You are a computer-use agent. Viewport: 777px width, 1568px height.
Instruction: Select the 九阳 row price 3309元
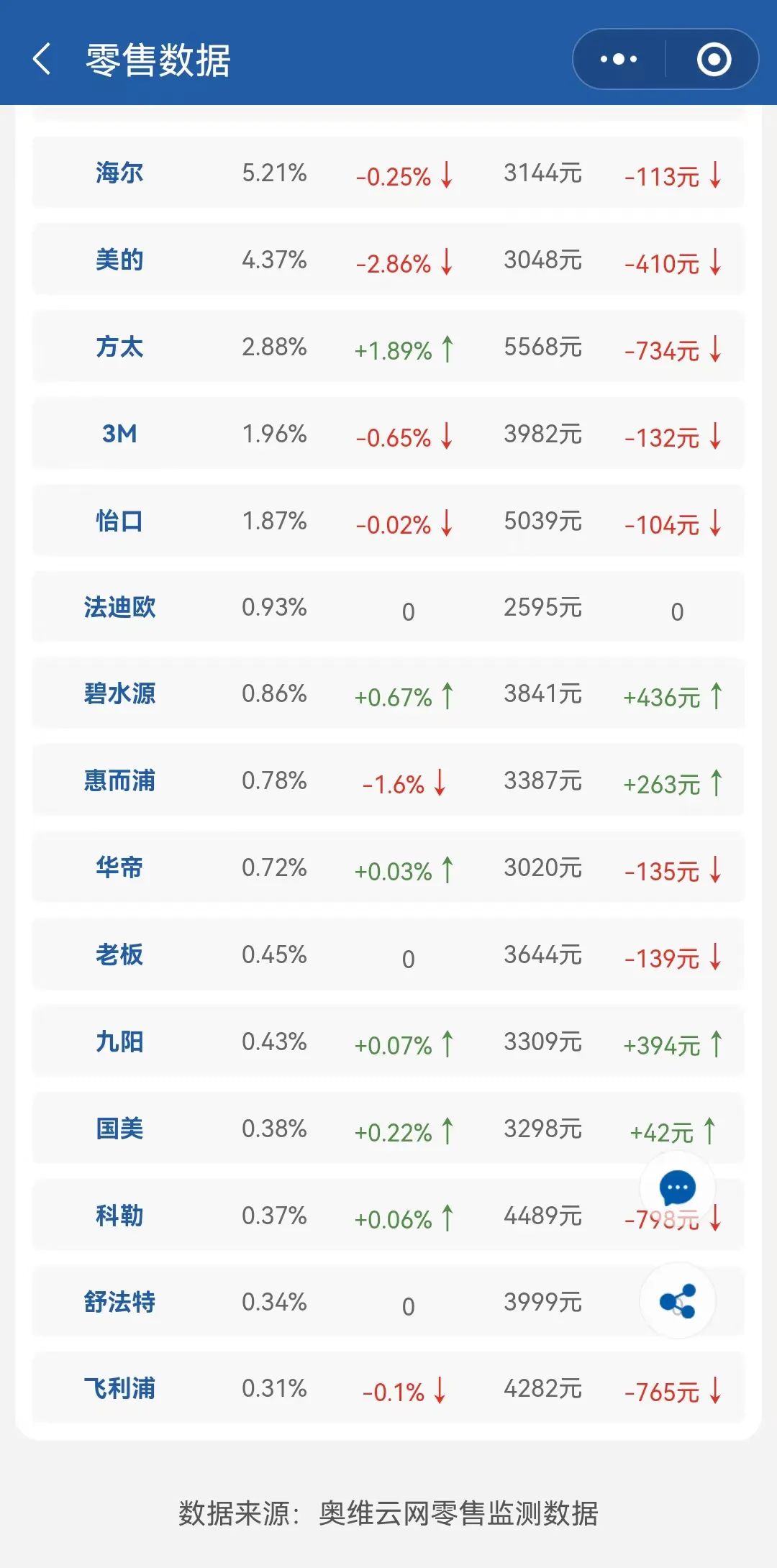[x=543, y=1041]
